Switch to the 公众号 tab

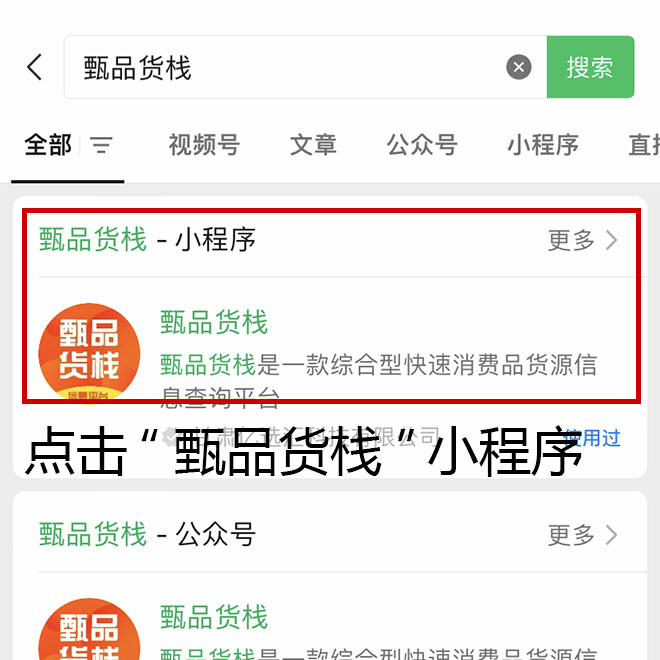422,145
